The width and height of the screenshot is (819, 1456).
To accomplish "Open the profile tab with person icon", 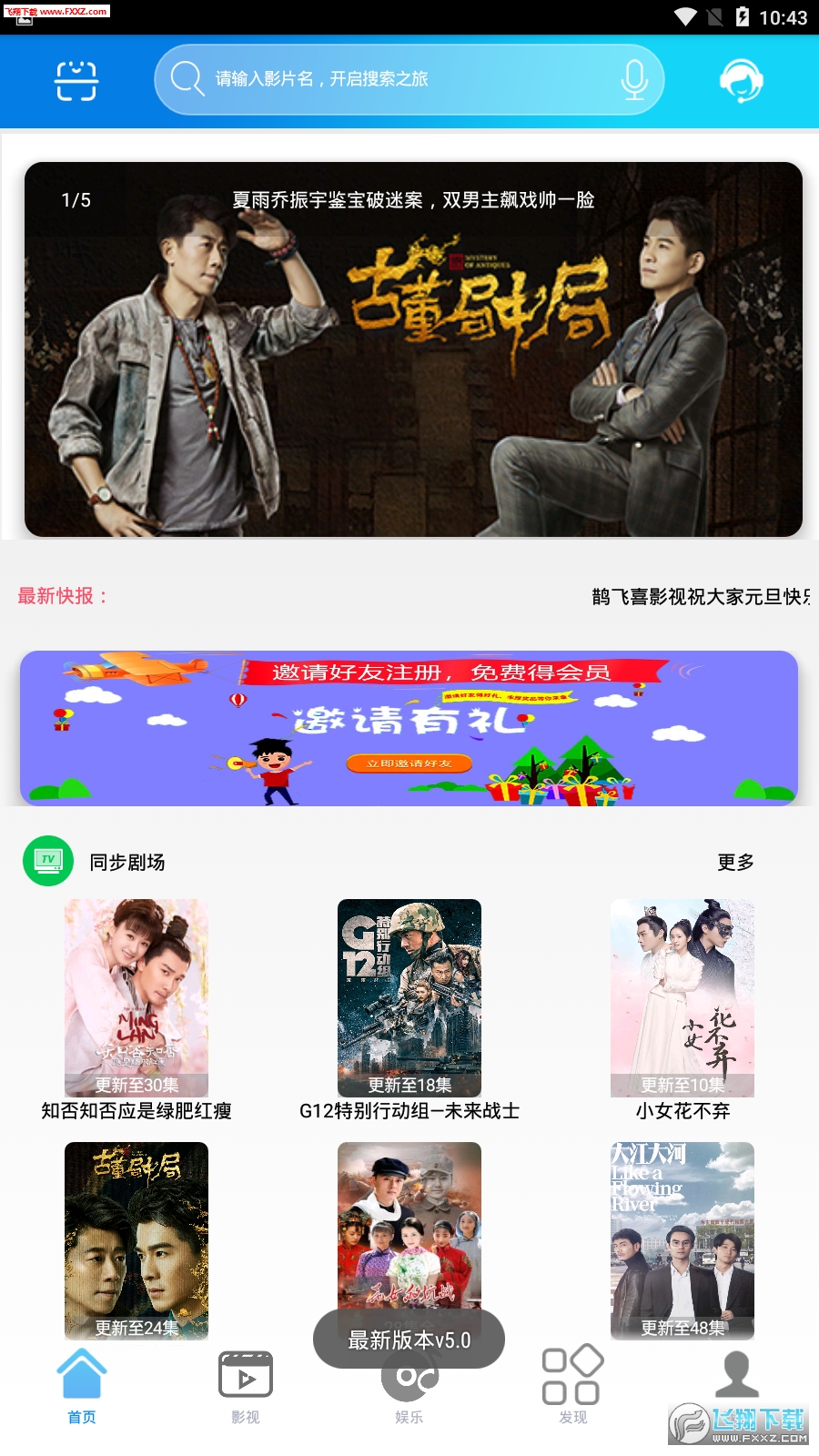I will (x=735, y=1376).
